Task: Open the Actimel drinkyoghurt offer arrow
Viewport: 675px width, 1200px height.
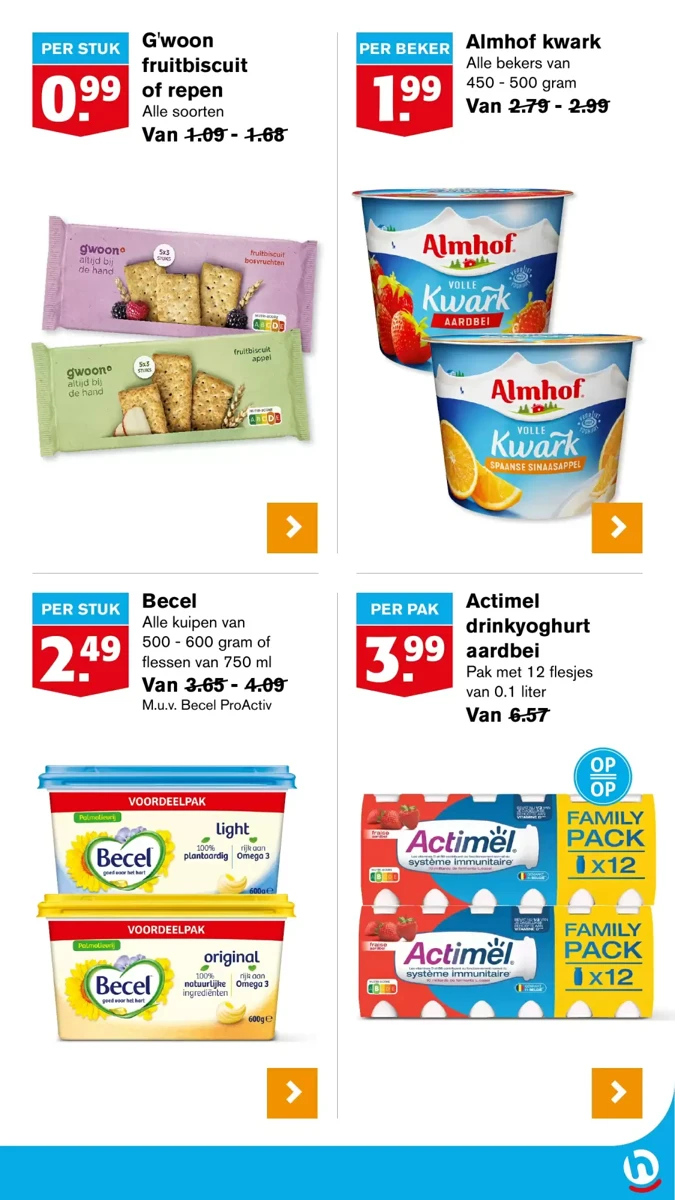Action: point(617,1092)
